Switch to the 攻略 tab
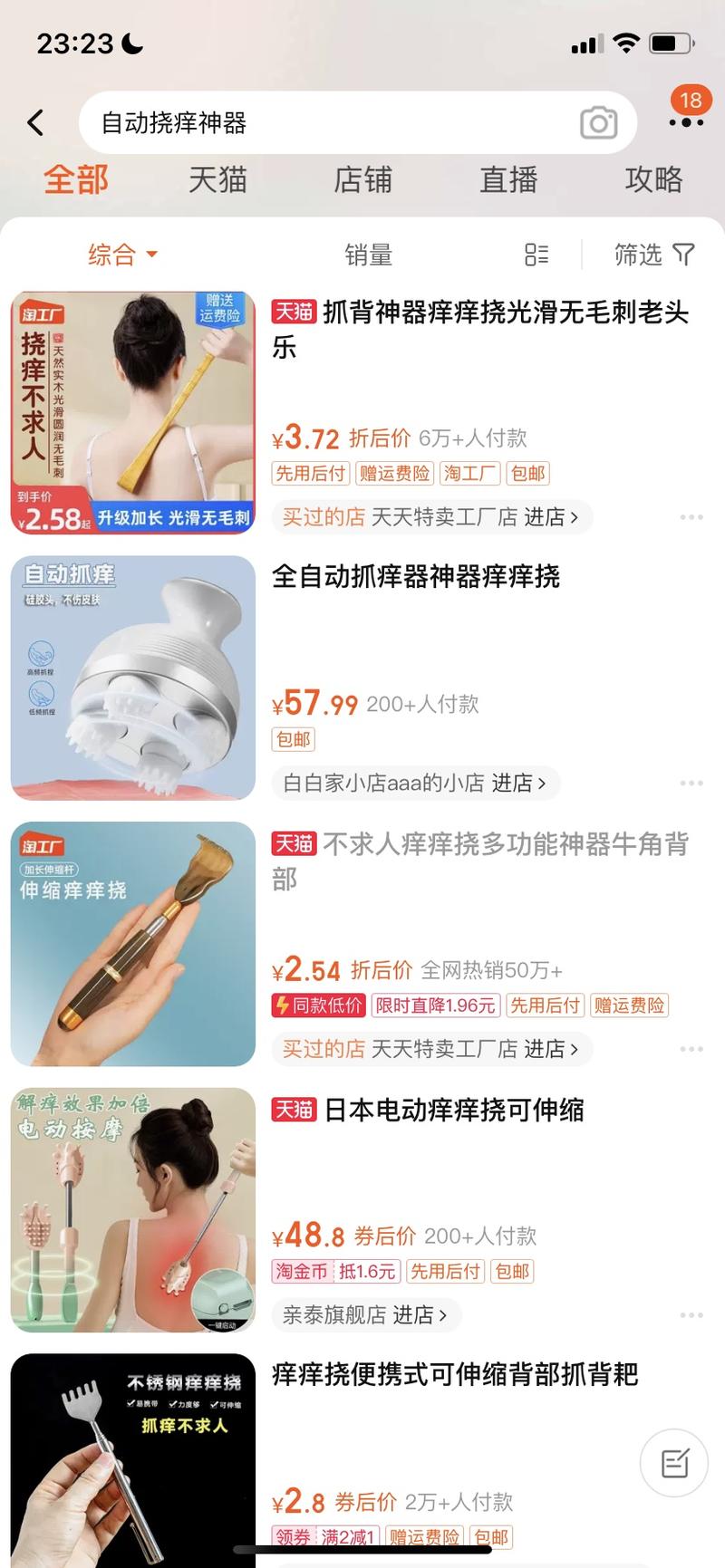725x1568 pixels. [653, 179]
